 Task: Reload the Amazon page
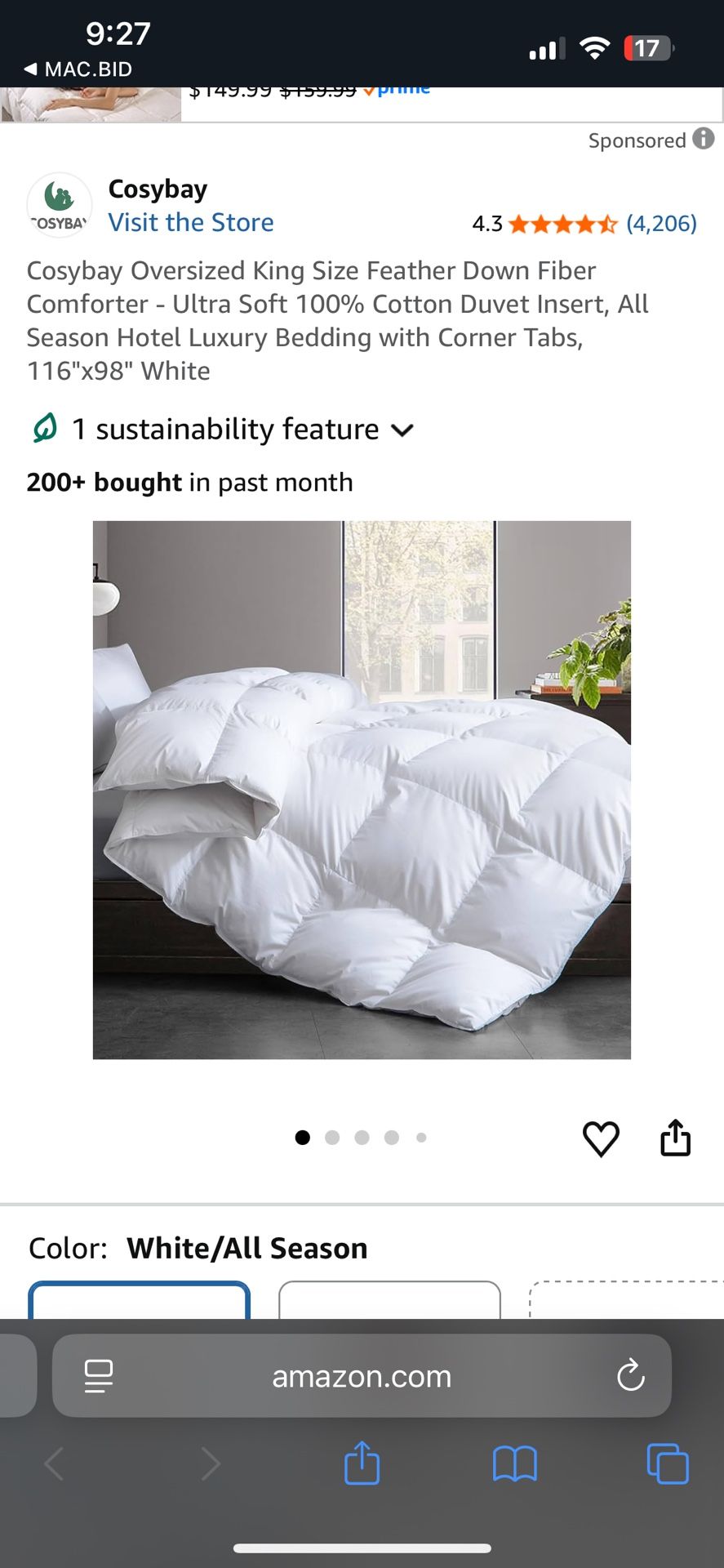point(629,1376)
